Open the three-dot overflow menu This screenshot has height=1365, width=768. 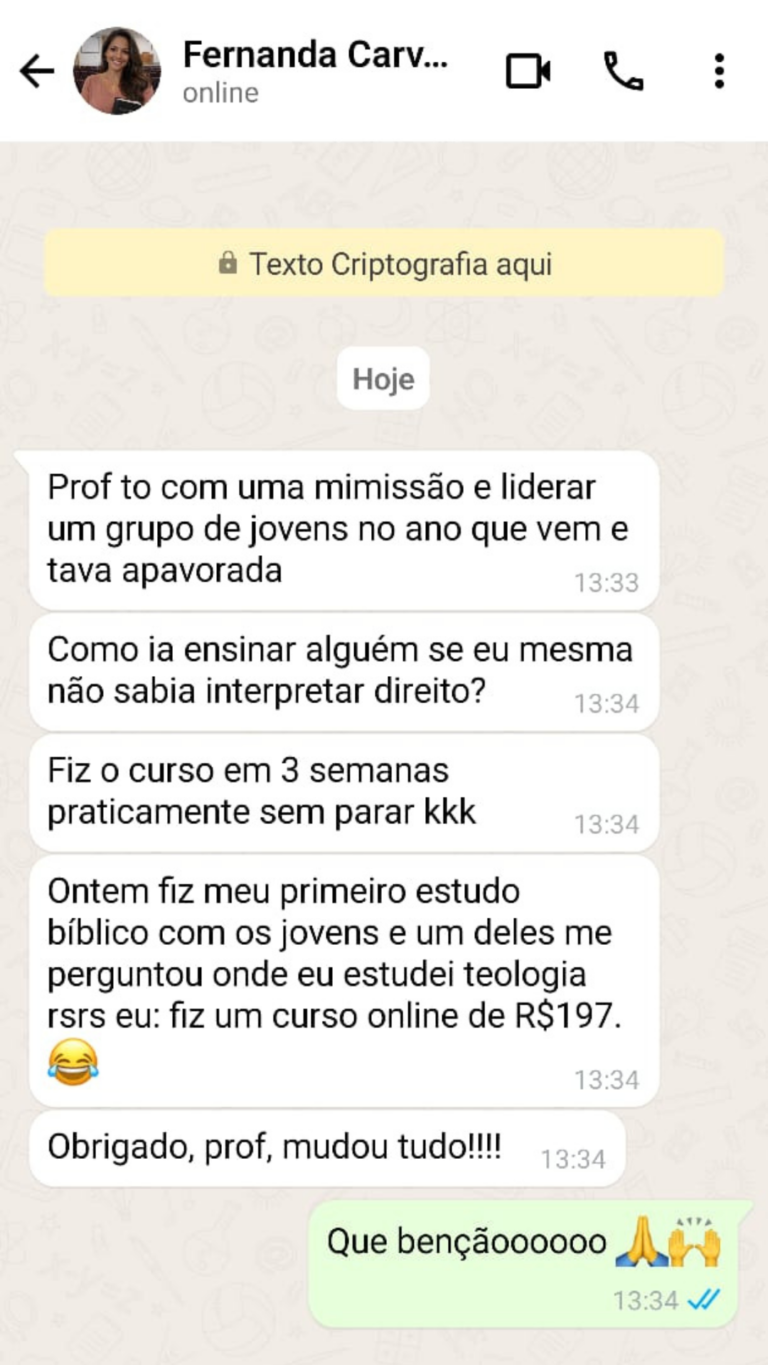pos(718,71)
